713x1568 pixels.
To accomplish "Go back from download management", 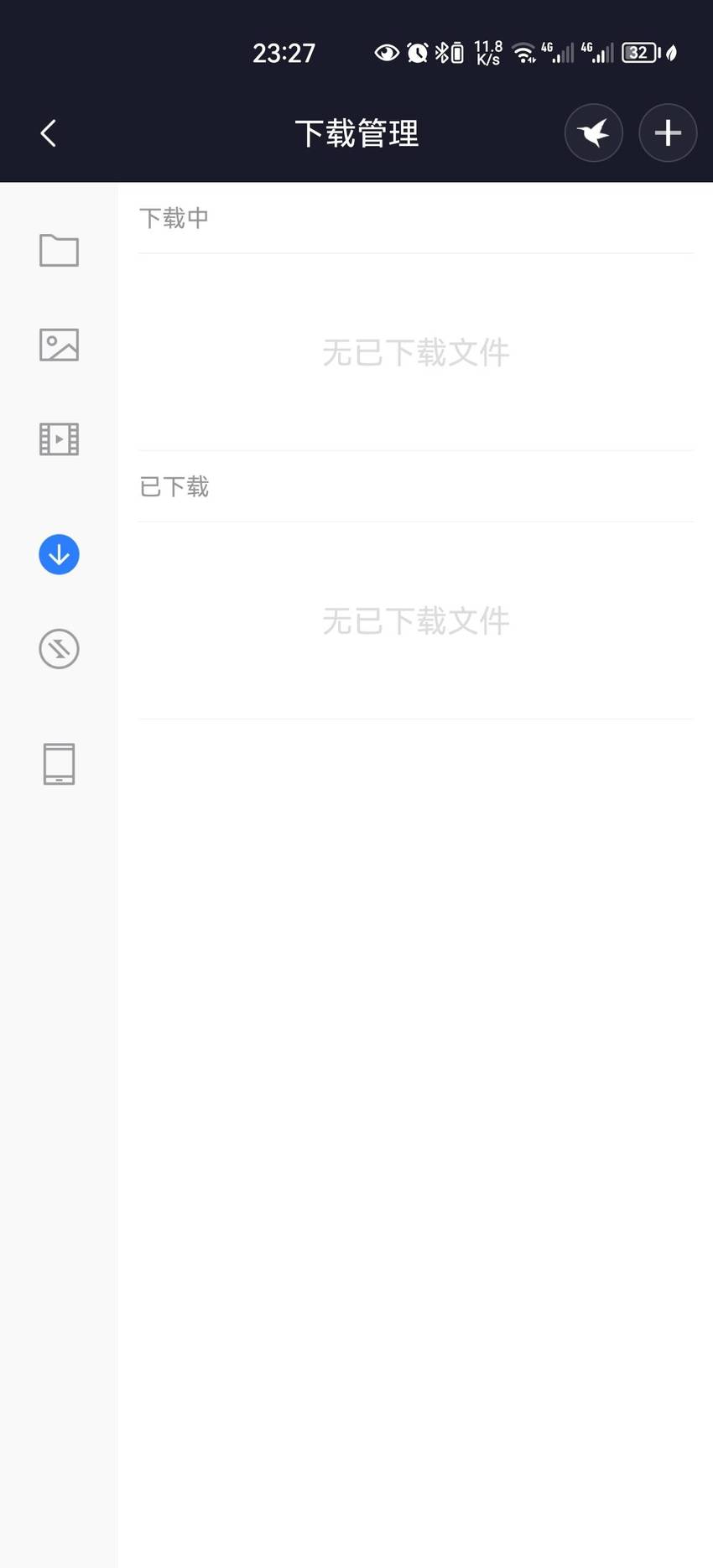I will pyautogui.click(x=48, y=133).
